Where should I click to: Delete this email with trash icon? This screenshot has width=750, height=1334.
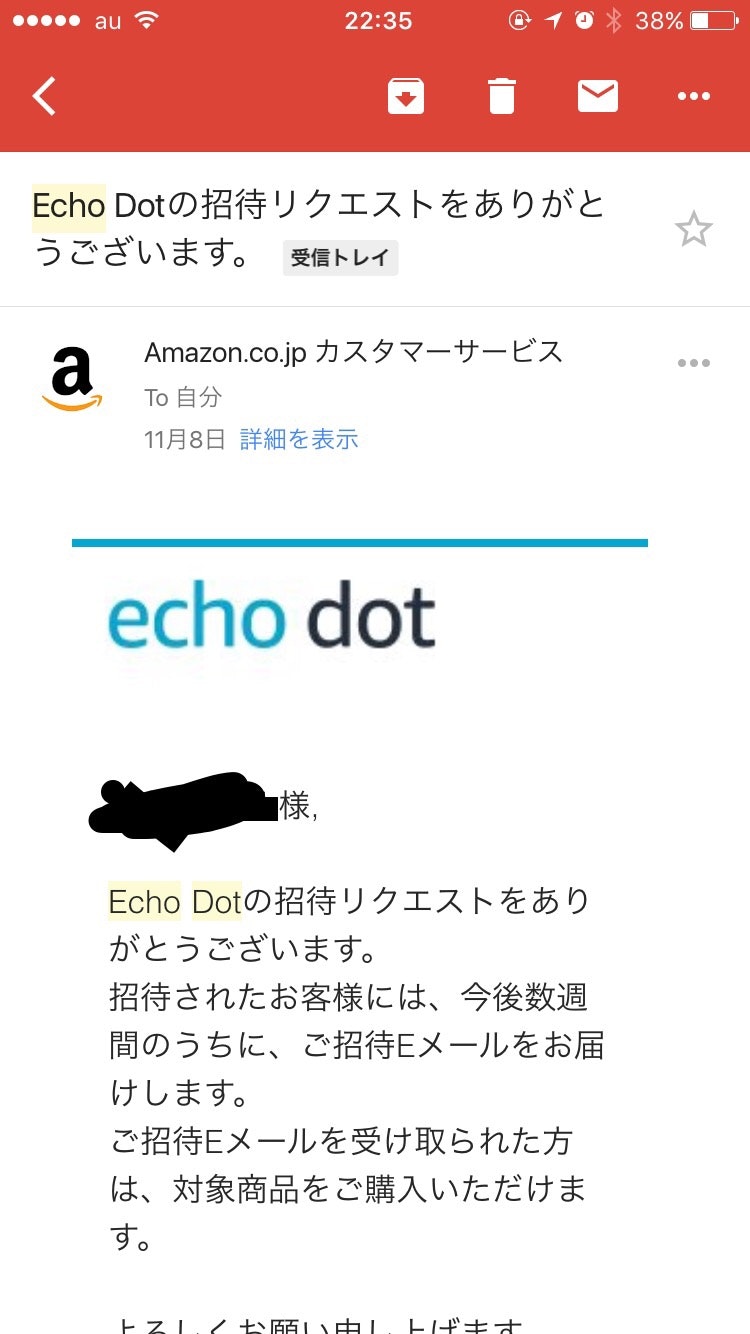(x=502, y=96)
